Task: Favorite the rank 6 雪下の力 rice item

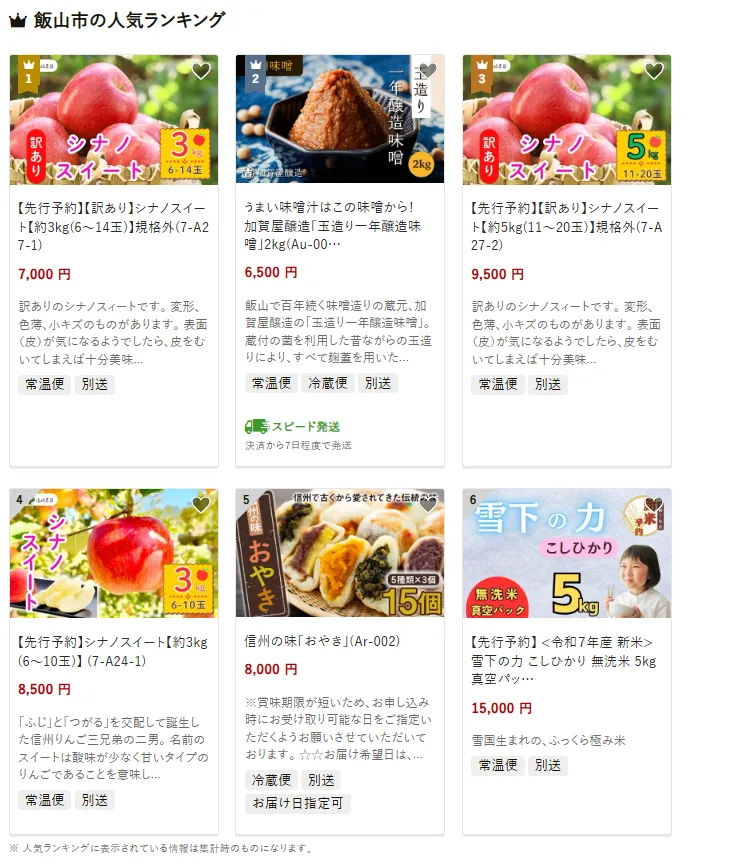Action: pyautogui.click(x=654, y=505)
